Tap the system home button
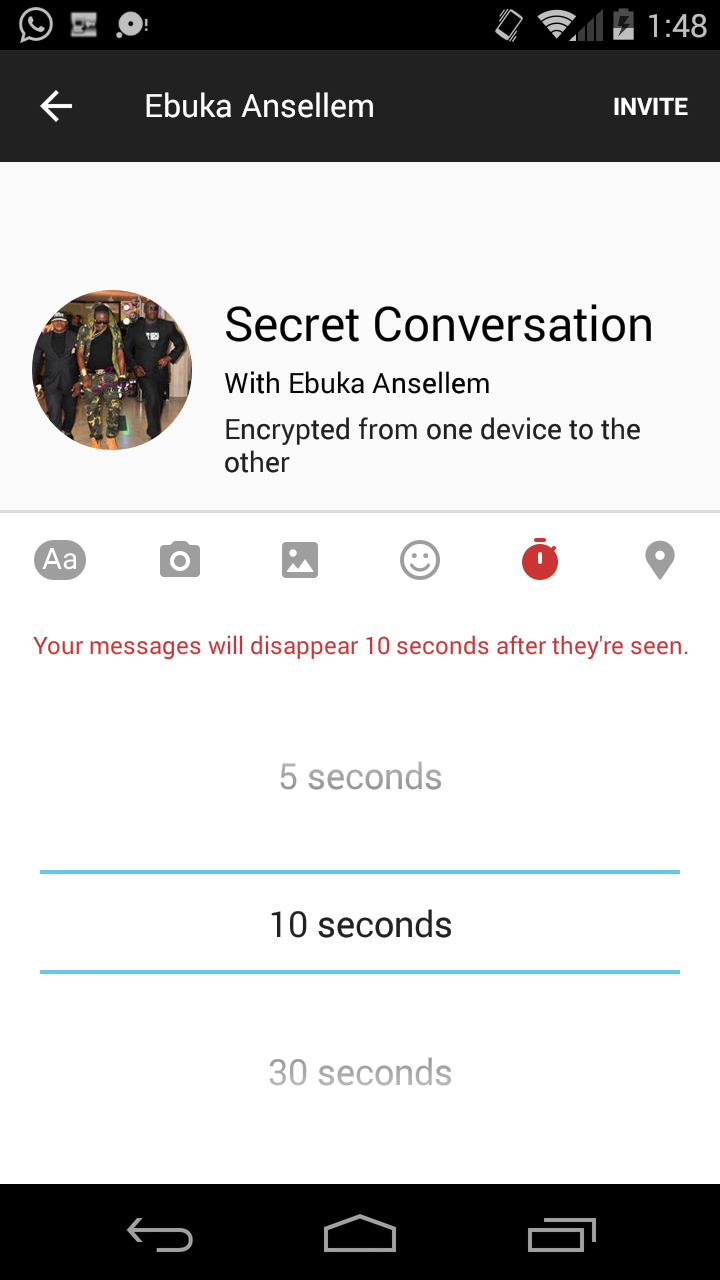 360,1234
